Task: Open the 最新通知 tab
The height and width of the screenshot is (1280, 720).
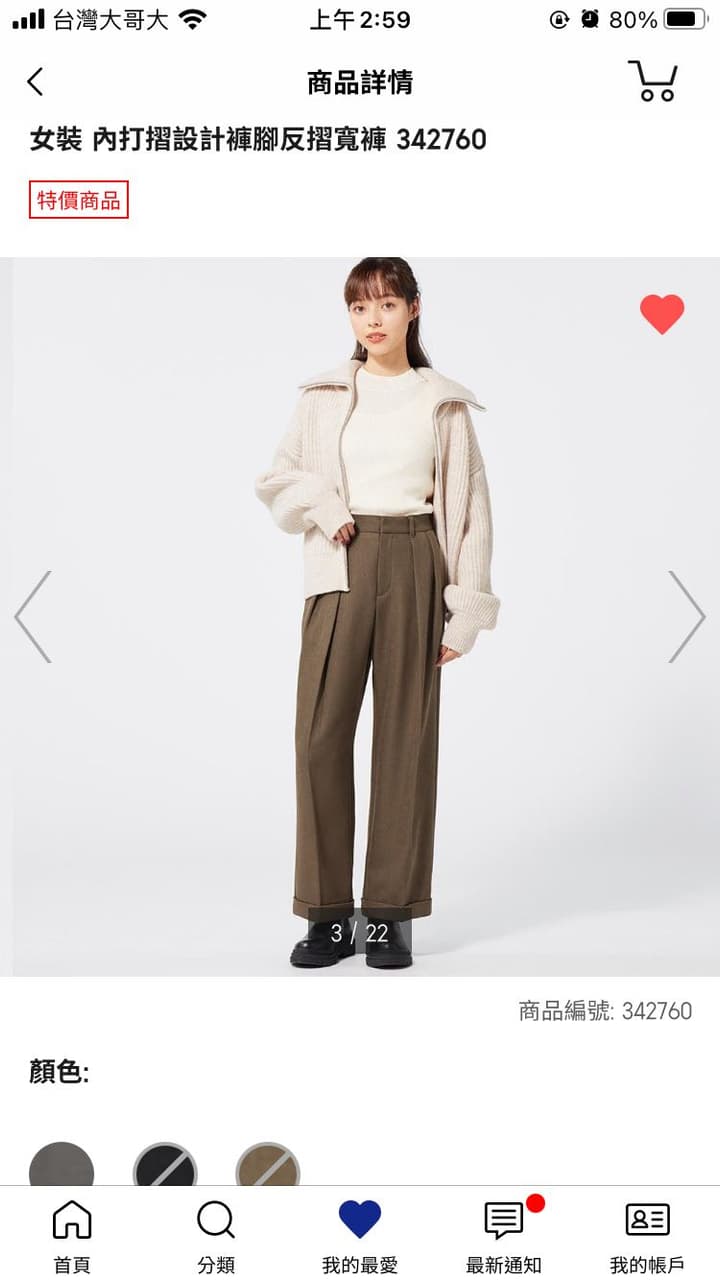Action: (504, 1236)
